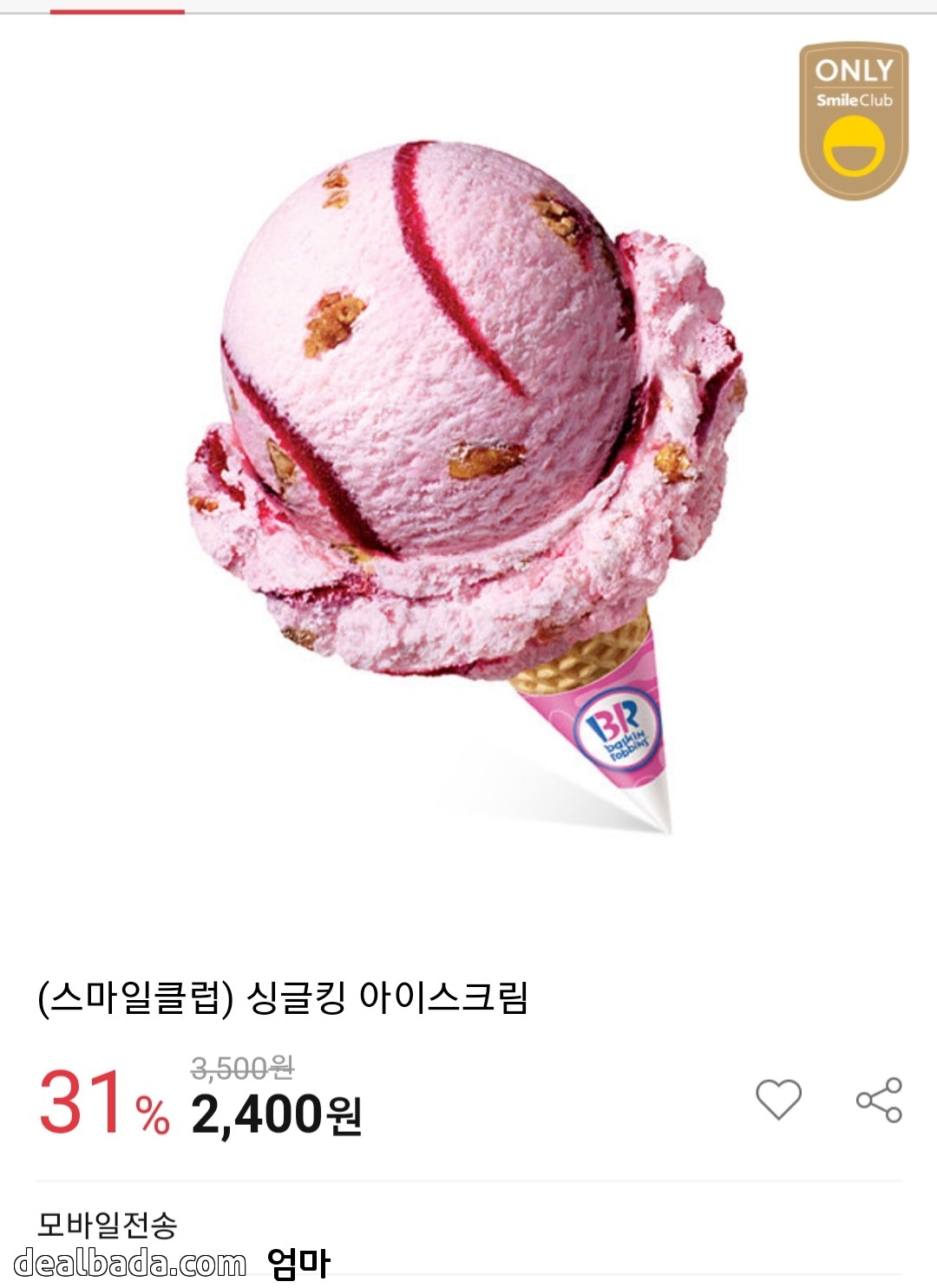The width and height of the screenshot is (937, 1288).
Task: Share this ice cream product
Action: tap(879, 1100)
